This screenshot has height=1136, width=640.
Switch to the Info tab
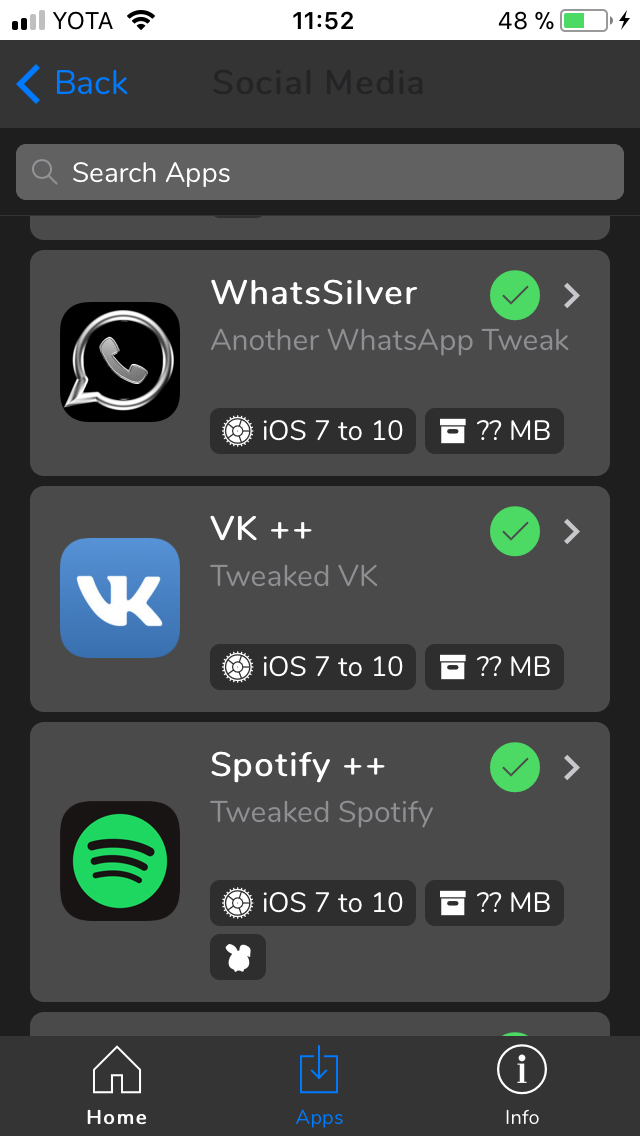click(x=521, y=1086)
